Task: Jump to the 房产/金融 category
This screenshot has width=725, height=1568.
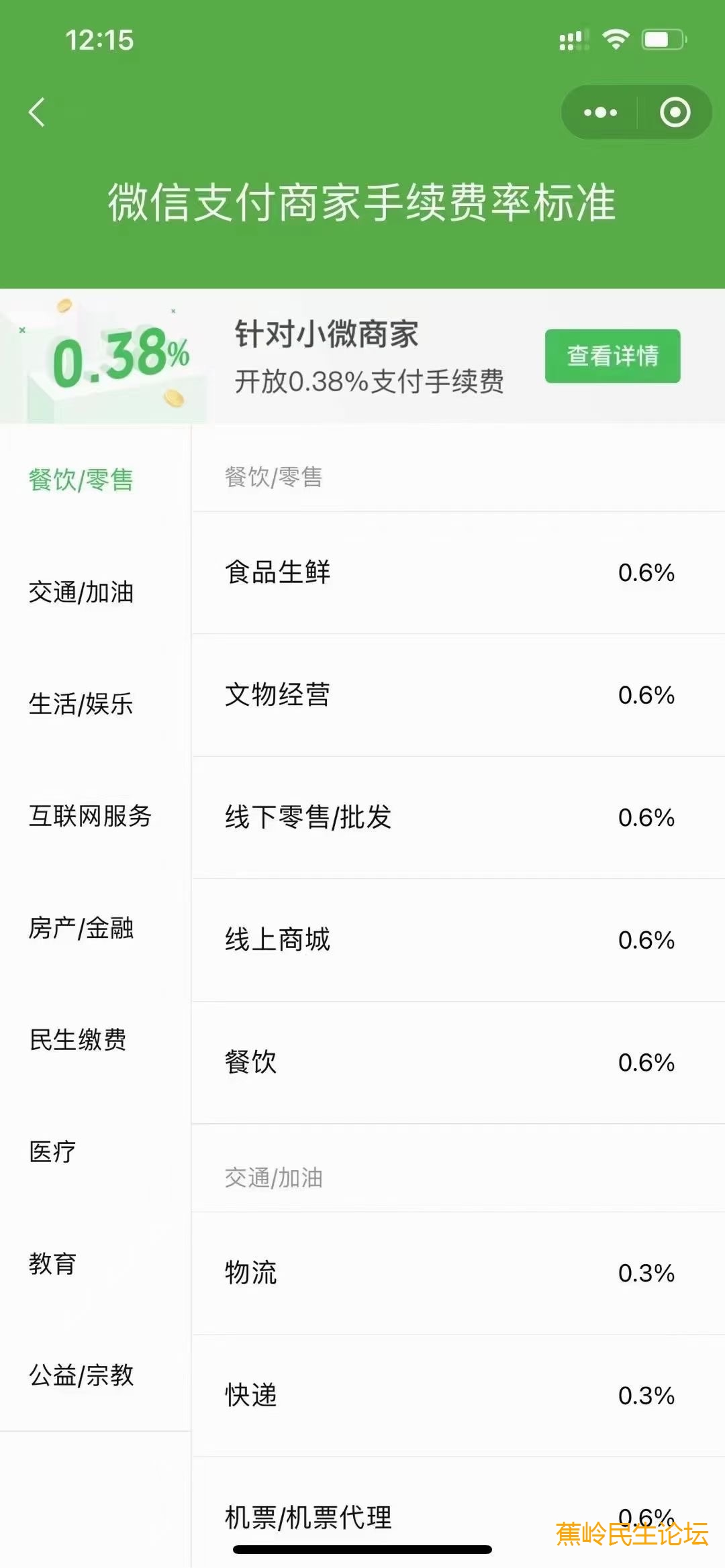Action: tap(81, 928)
